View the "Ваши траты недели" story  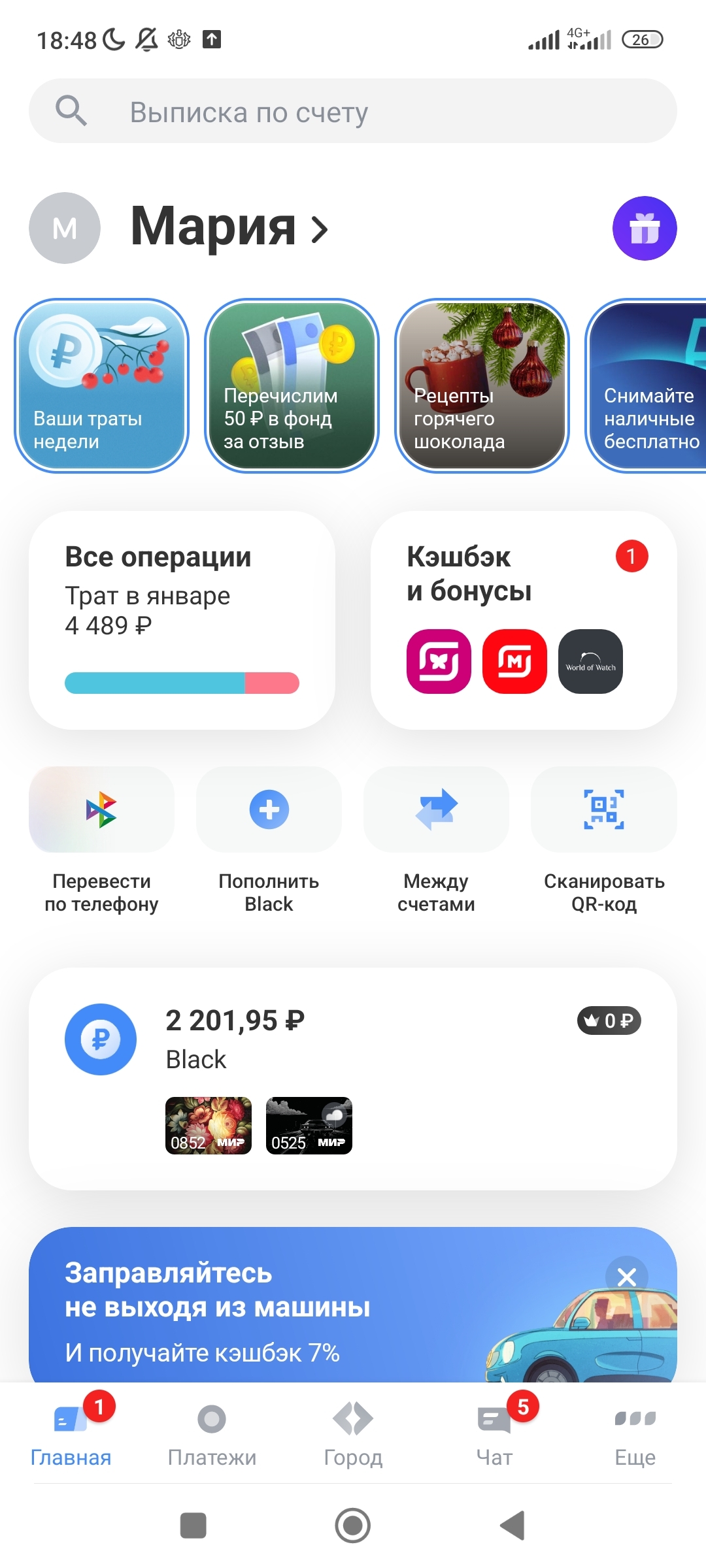101,385
